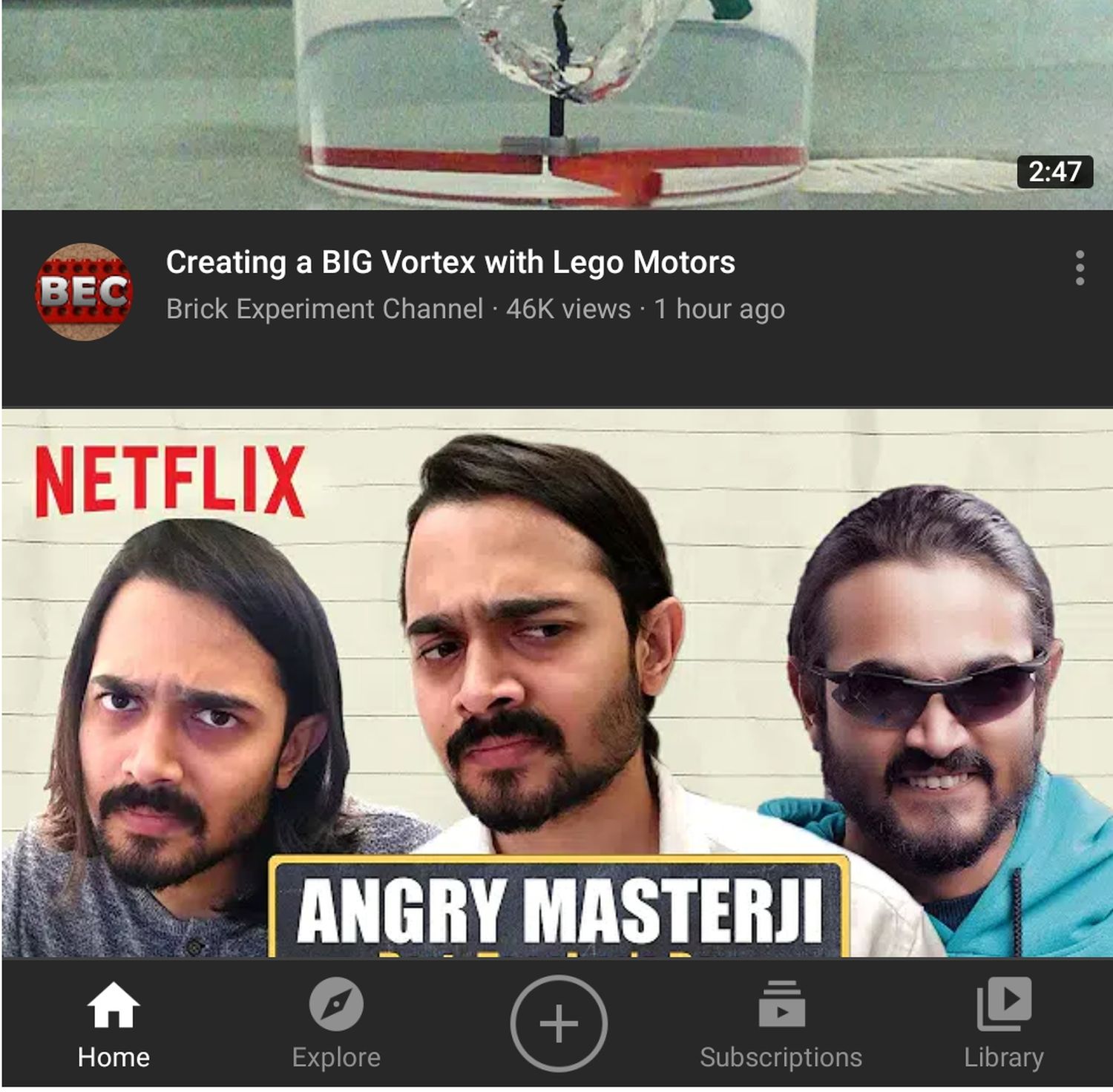Open the Brick Experiment Channel avatar
1113x1092 pixels.
[x=84, y=292]
